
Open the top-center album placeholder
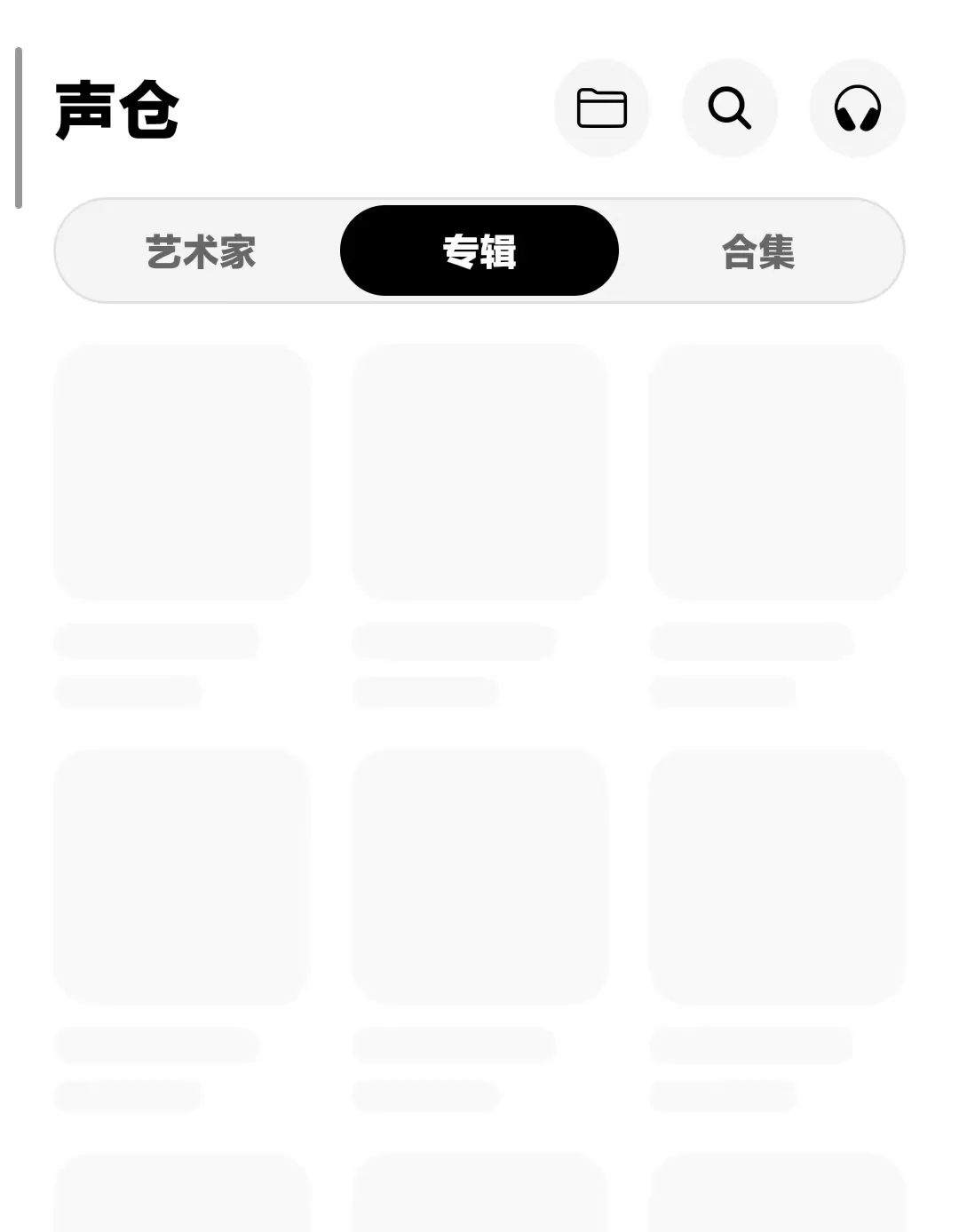(479, 471)
